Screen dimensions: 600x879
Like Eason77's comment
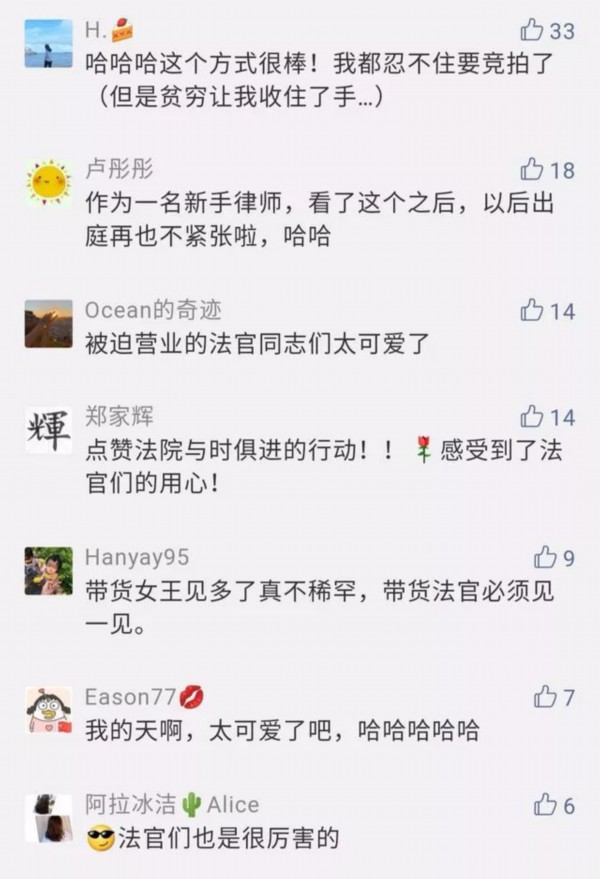click(x=545, y=696)
